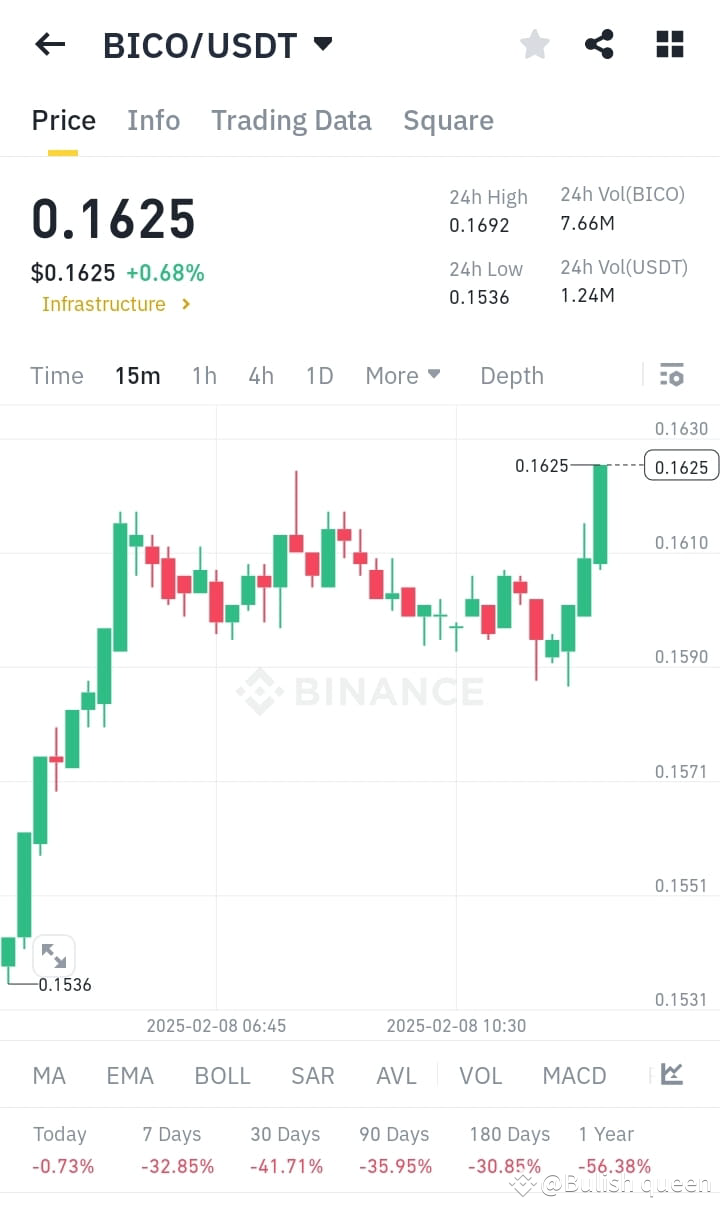Open the MACD indicator
Screen dimensions: 720x1206
[574, 1075]
